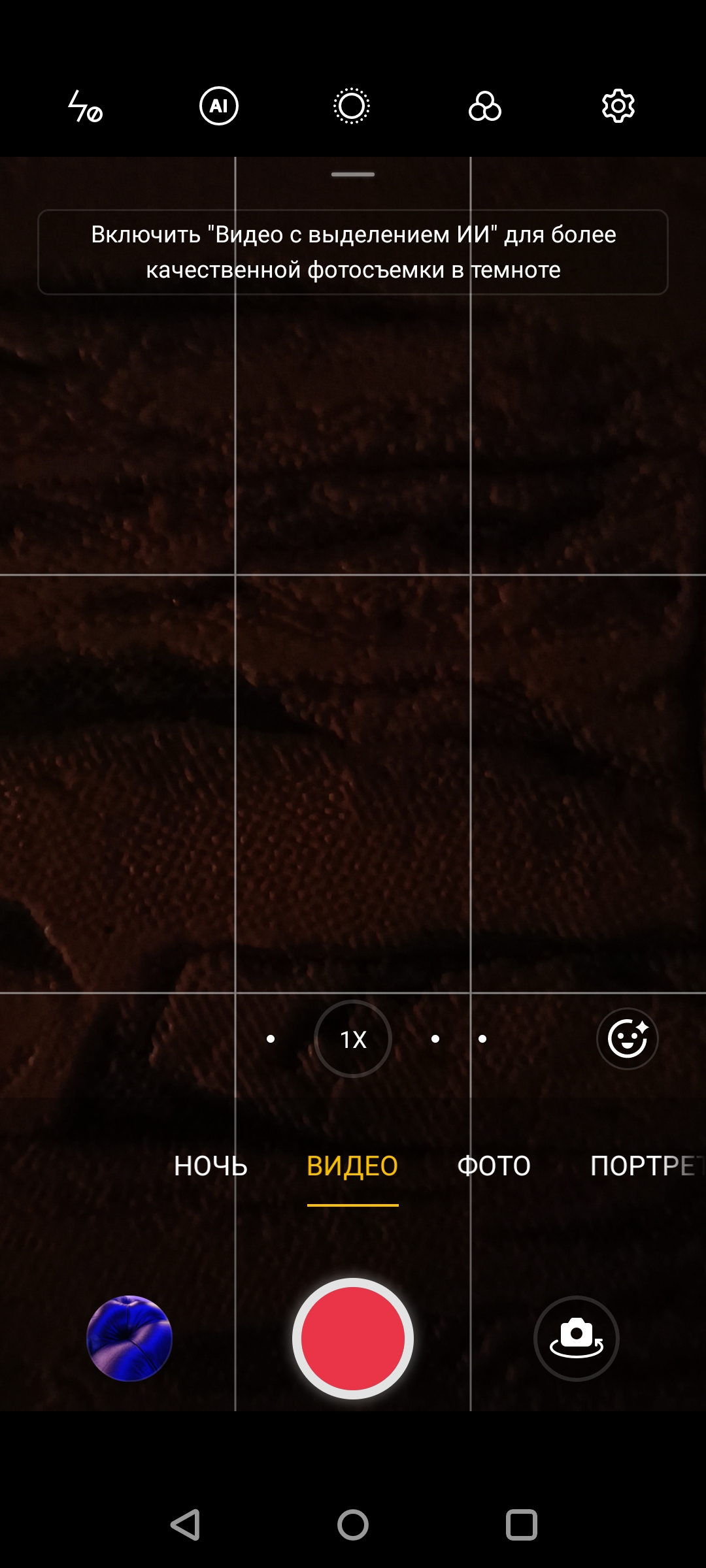Open the color filters icon
The height and width of the screenshot is (1568, 706).
(485, 106)
